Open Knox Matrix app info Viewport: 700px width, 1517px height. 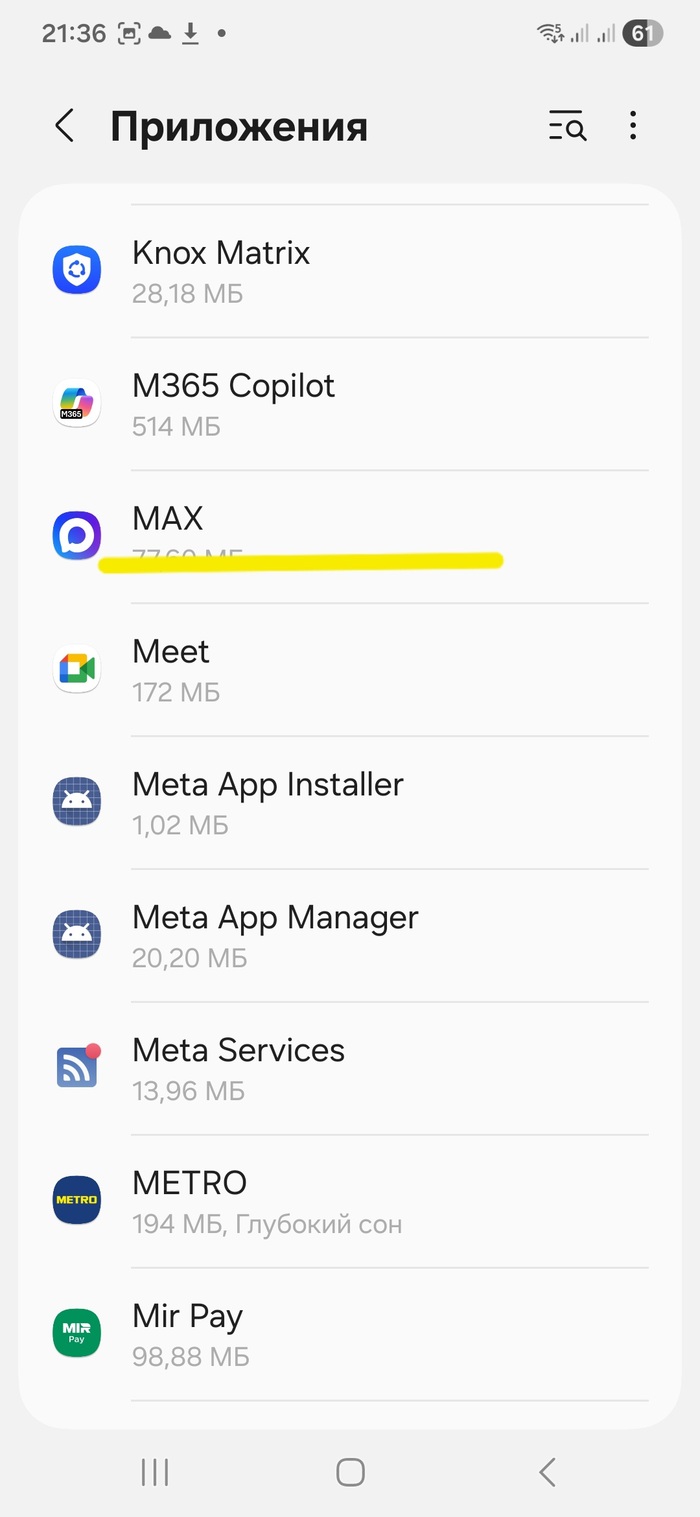[x=350, y=271]
